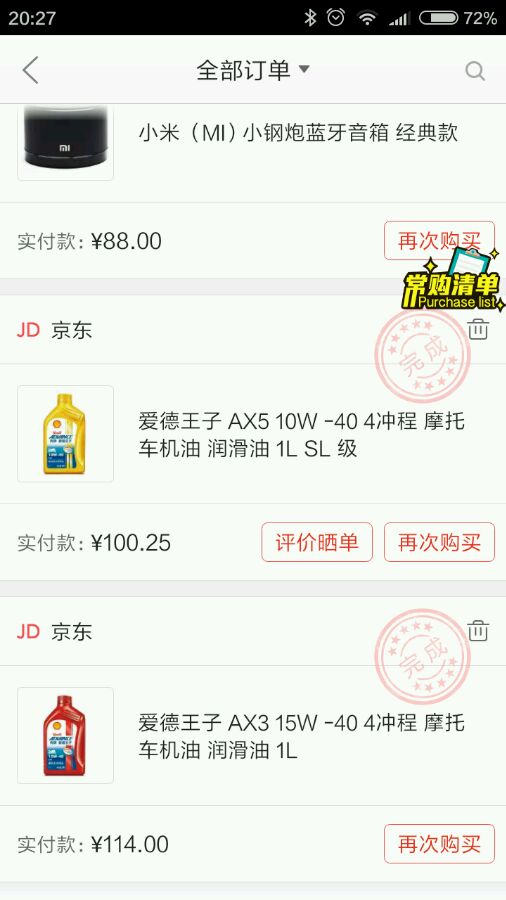Open the 常购清单 Purchase list badge
Image resolution: width=506 pixels, height=900 pixels.
[453, 281]
